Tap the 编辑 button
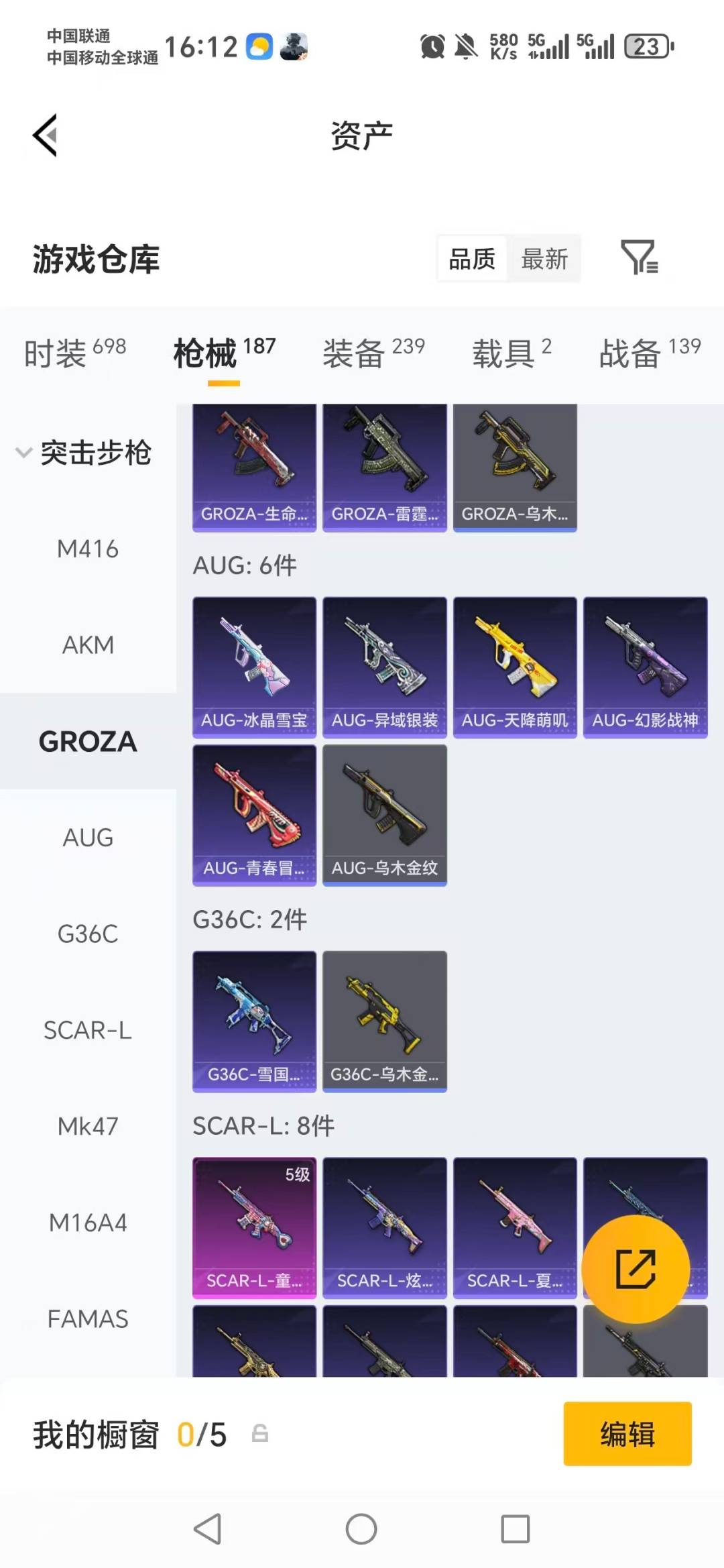724x1568 pixels. [x=627, y=1433]
